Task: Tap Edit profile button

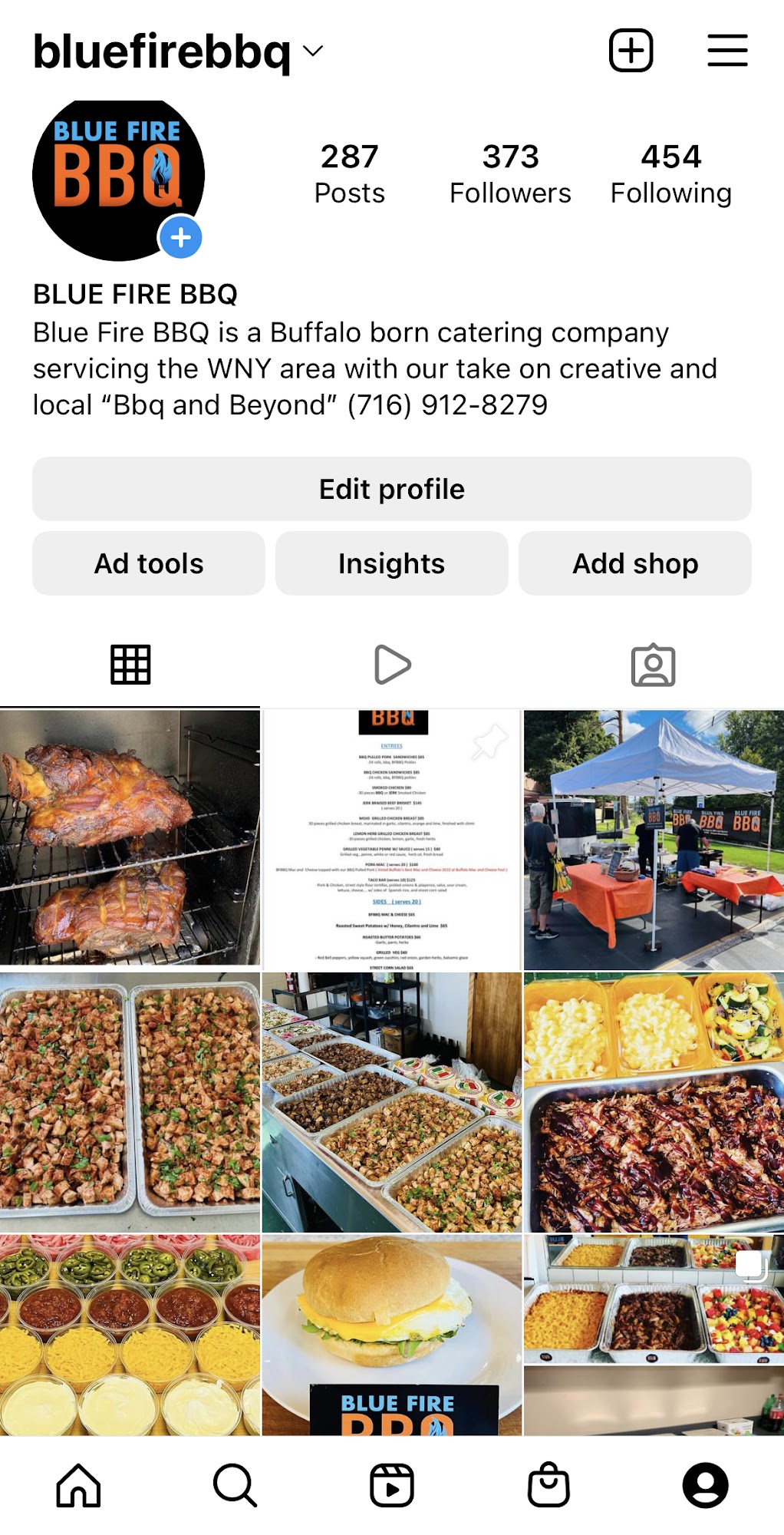Action: click(391, 489)
